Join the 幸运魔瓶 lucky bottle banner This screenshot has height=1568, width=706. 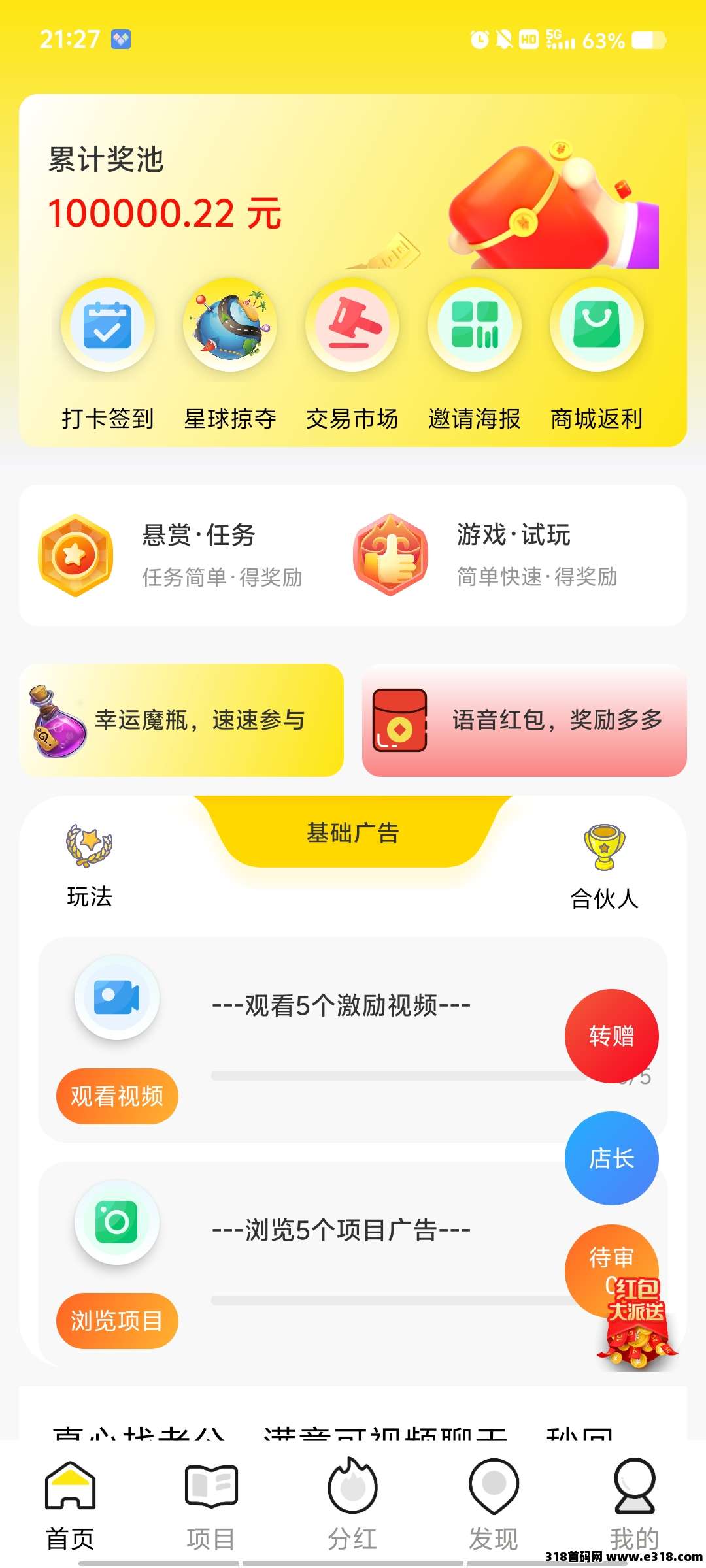tap(182, 720)
